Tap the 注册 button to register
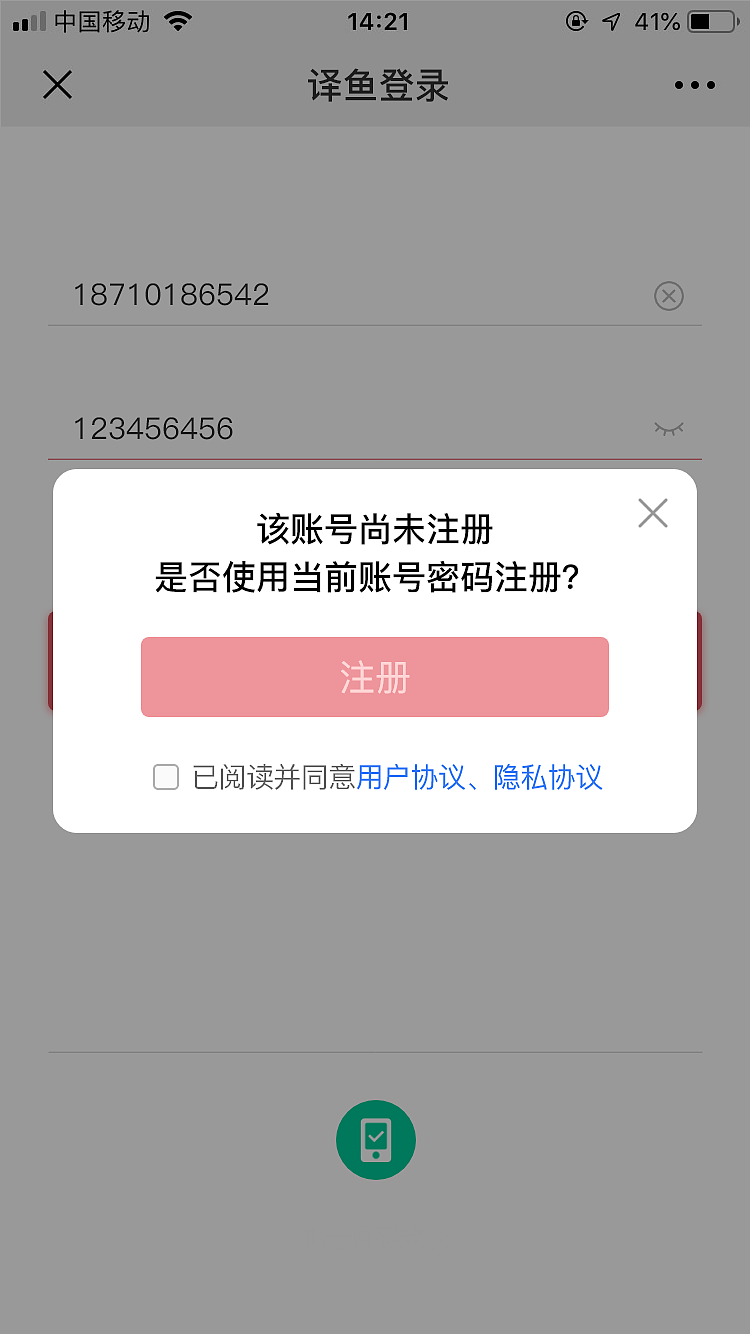 pos(375,677)
